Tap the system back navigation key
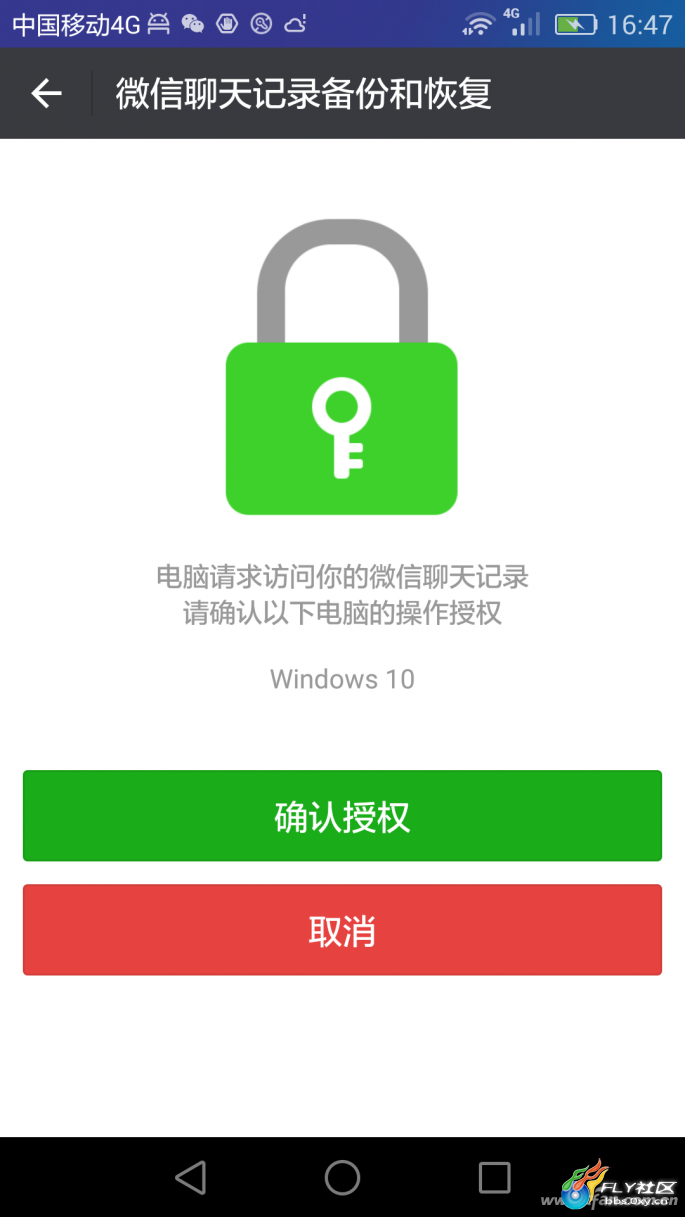Image resolution: width=685 pixels, height=1217 pixels. pyautogui.click(x=190, y=1177)
